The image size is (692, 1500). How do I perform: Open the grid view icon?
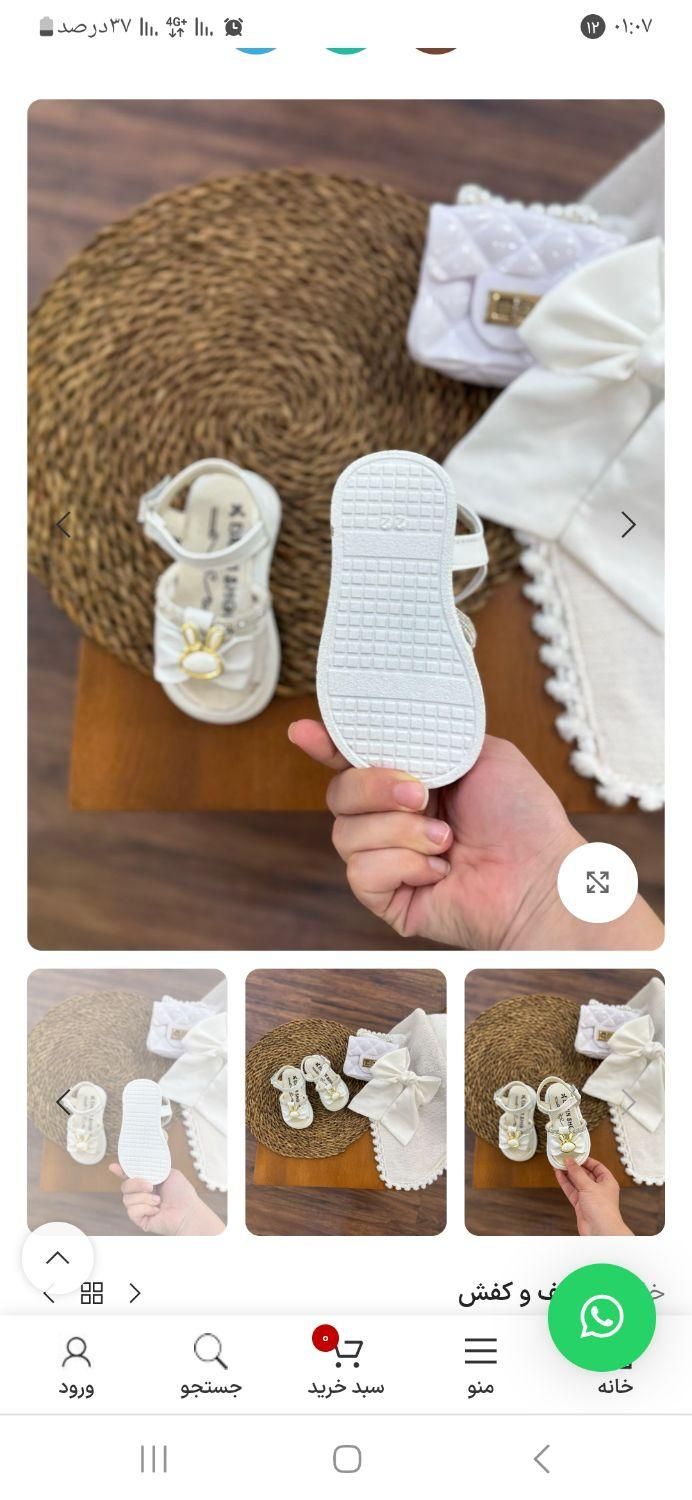tap(92, 1293)
